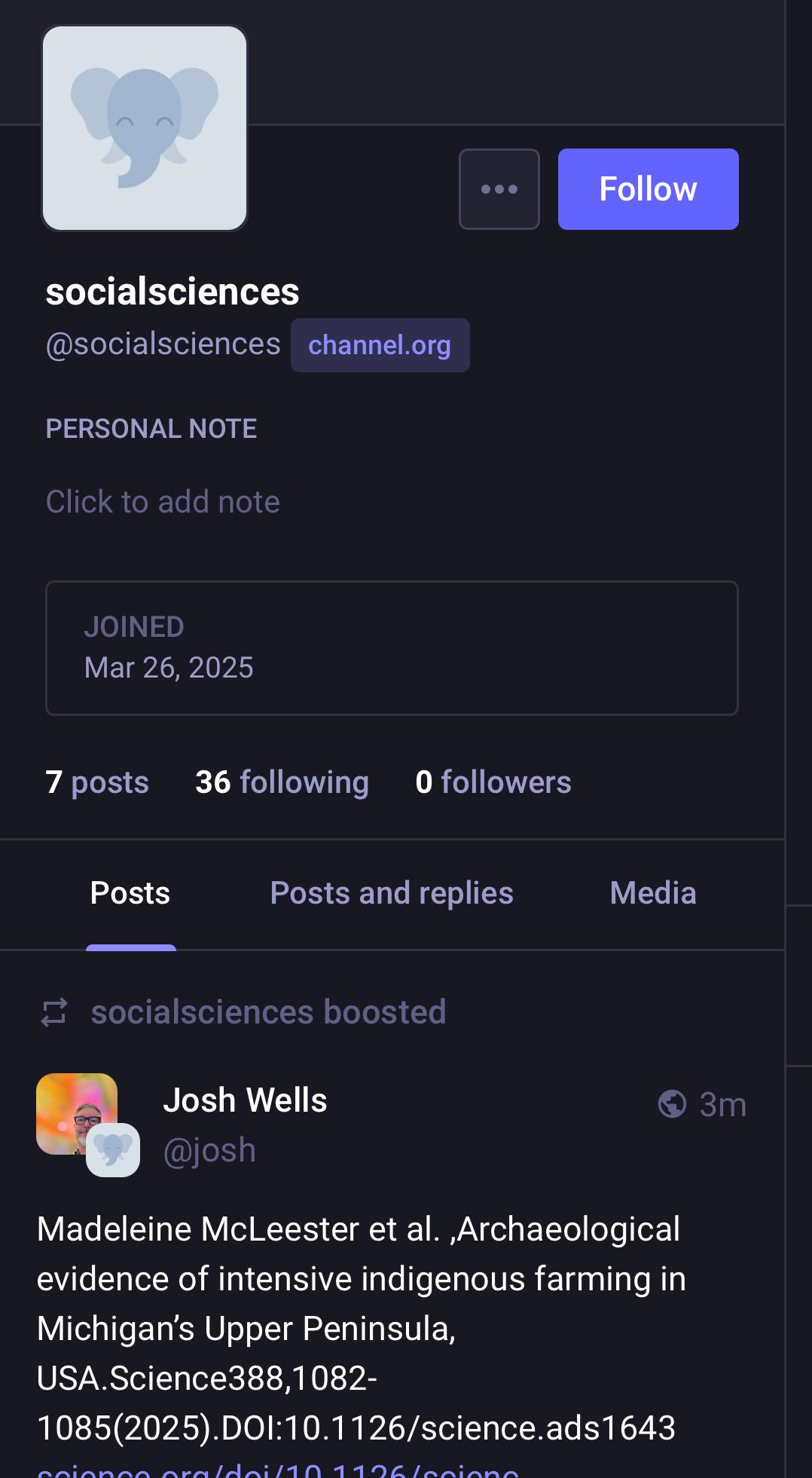Click to add a personal note
The image size is (812, 1478).
click(163, 502)
